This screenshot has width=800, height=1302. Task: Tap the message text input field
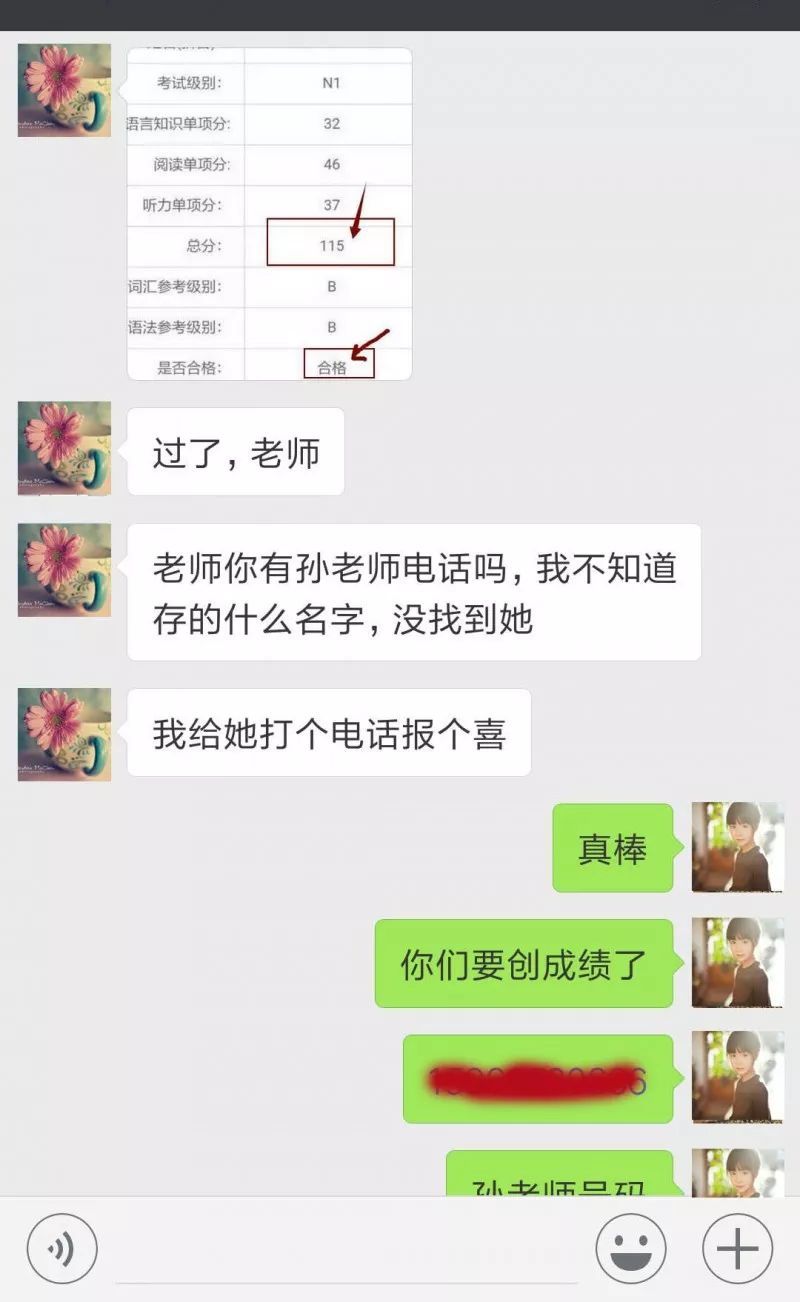tap(346, 1250)
